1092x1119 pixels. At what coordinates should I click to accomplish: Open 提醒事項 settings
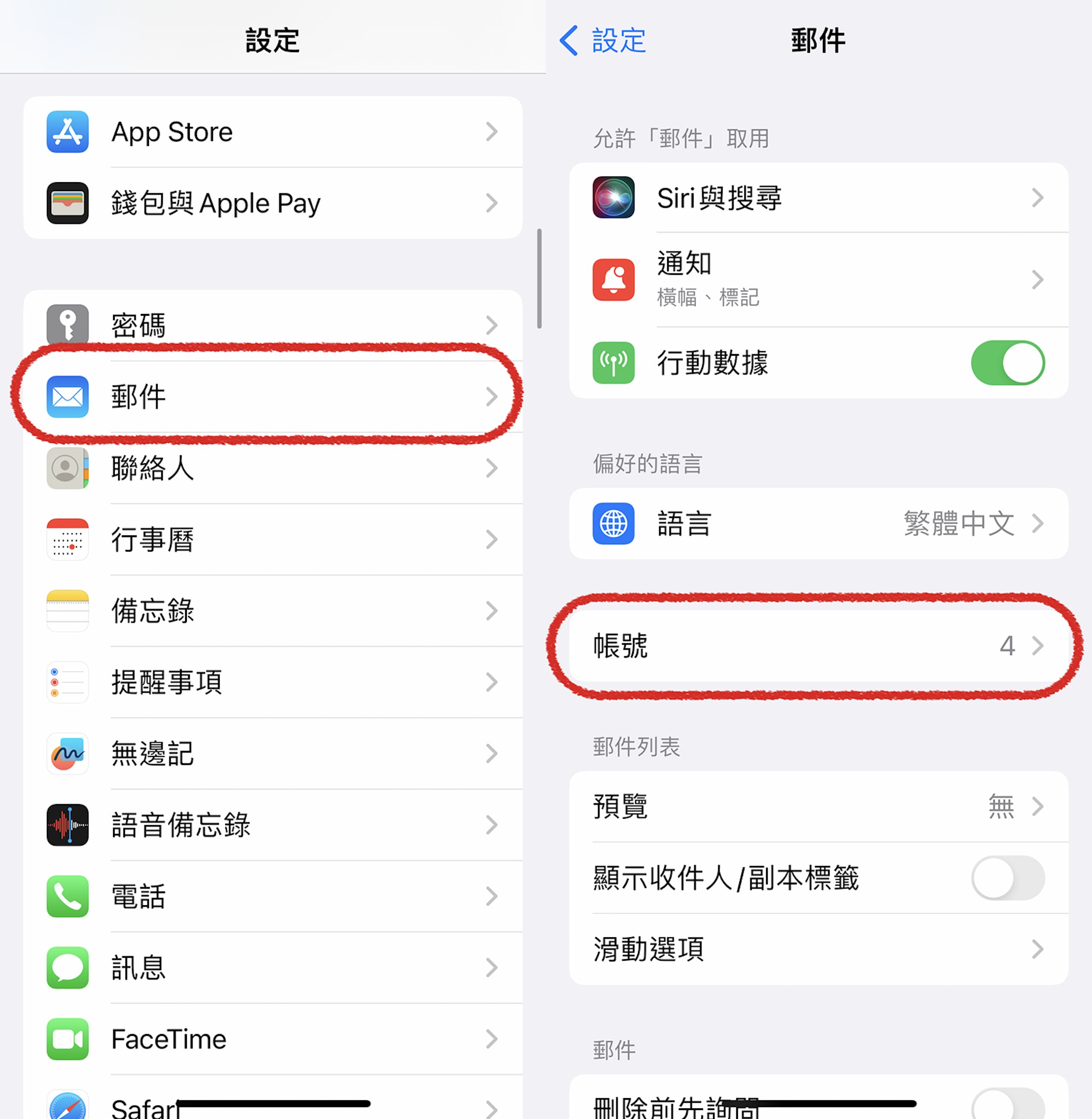273,682
